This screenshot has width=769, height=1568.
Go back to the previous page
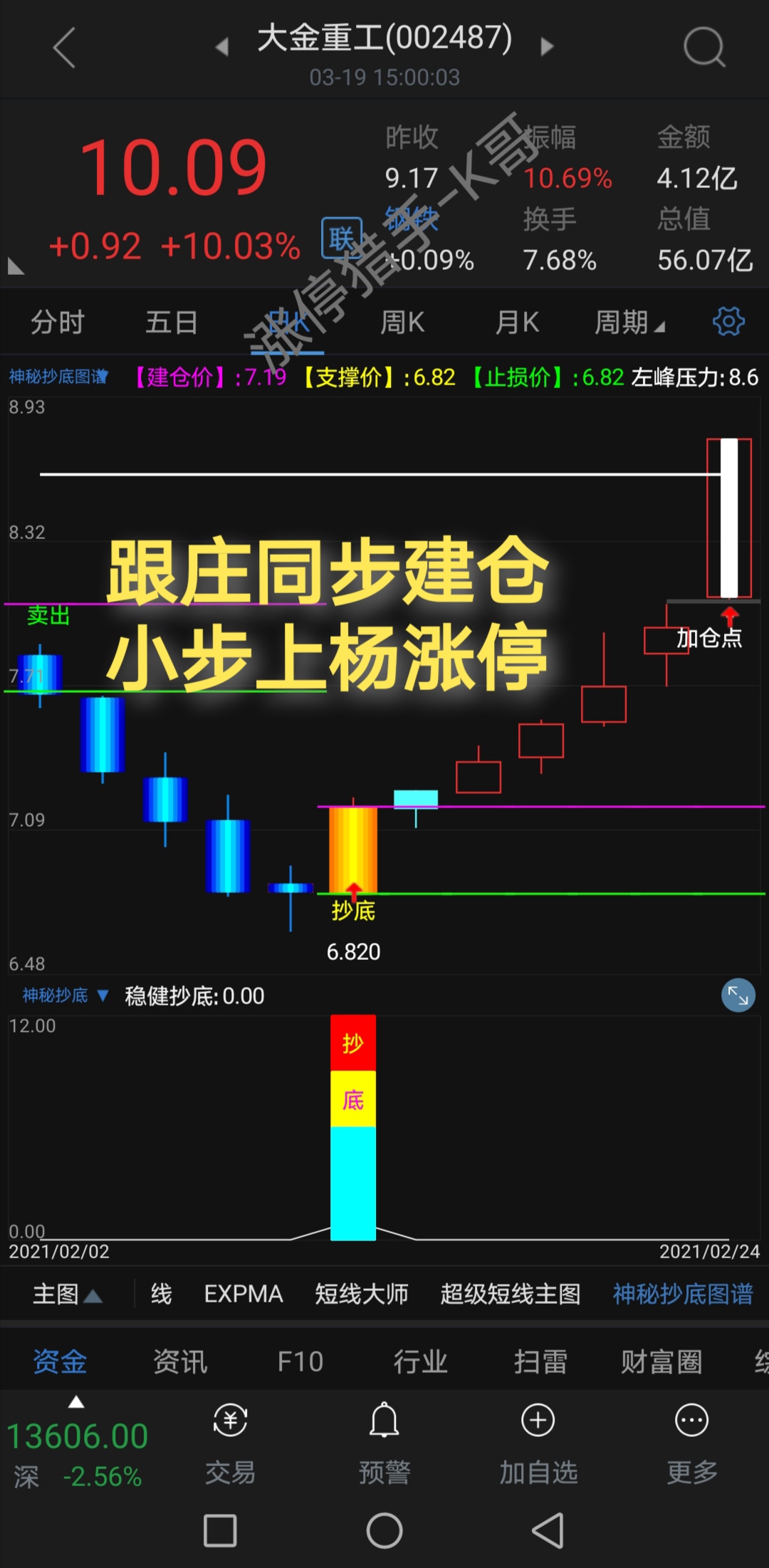[64, 48]
